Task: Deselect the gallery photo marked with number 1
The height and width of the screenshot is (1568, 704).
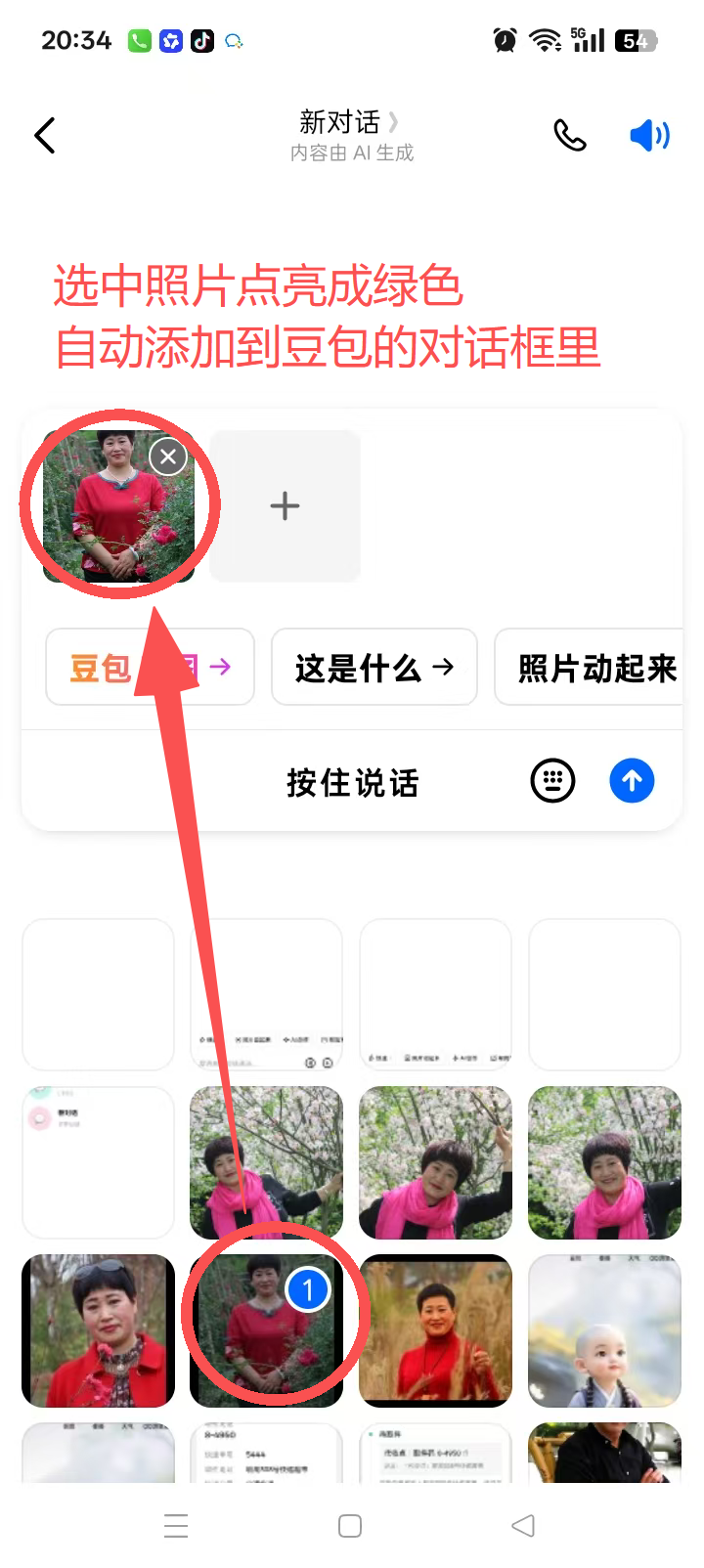Action: pyautogui.click(x=307, y=1290)
